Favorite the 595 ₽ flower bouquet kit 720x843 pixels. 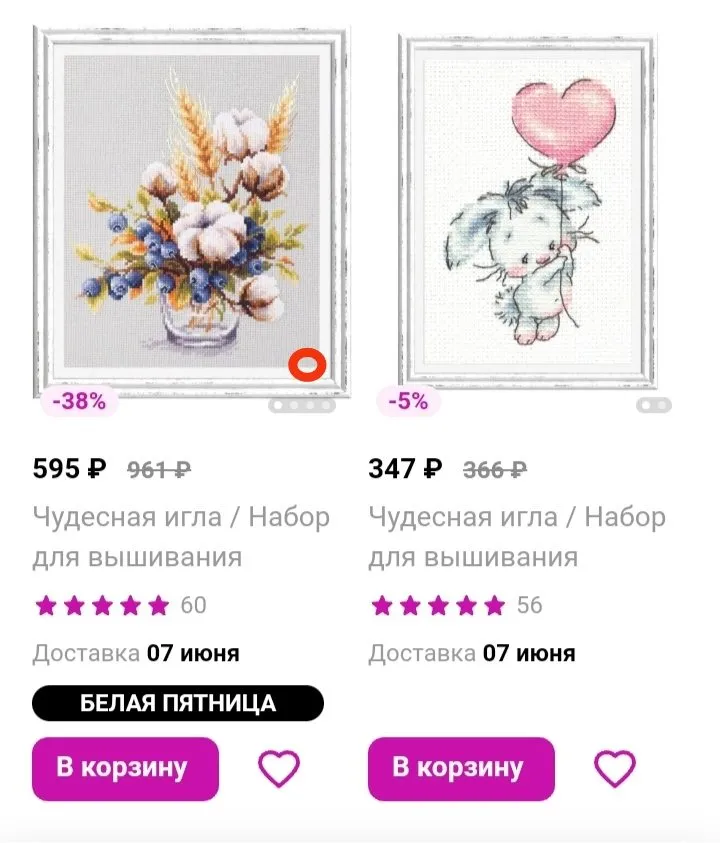point(279,768)
